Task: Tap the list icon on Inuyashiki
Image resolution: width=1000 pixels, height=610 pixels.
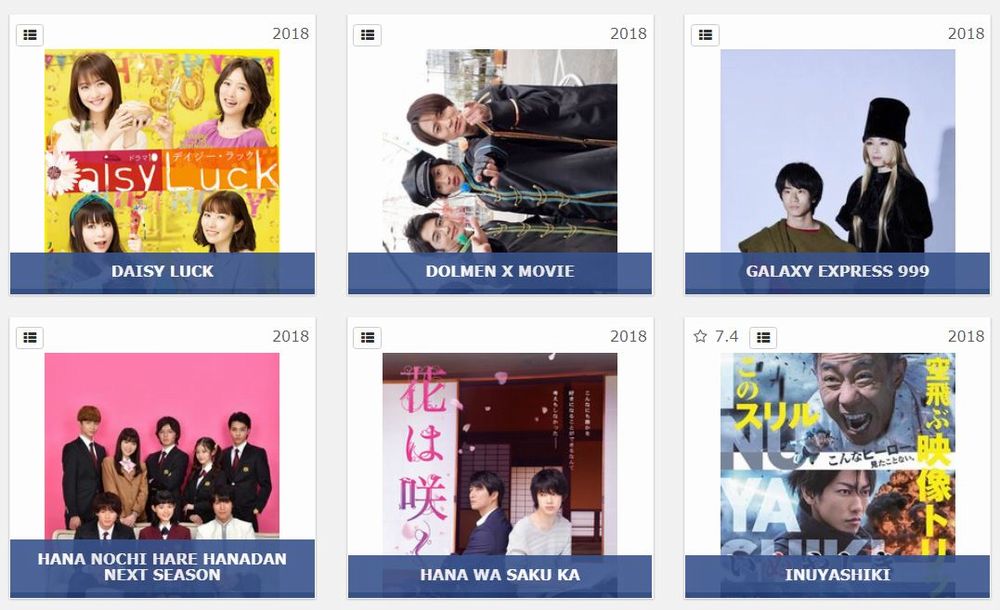Action: (763, 337)
